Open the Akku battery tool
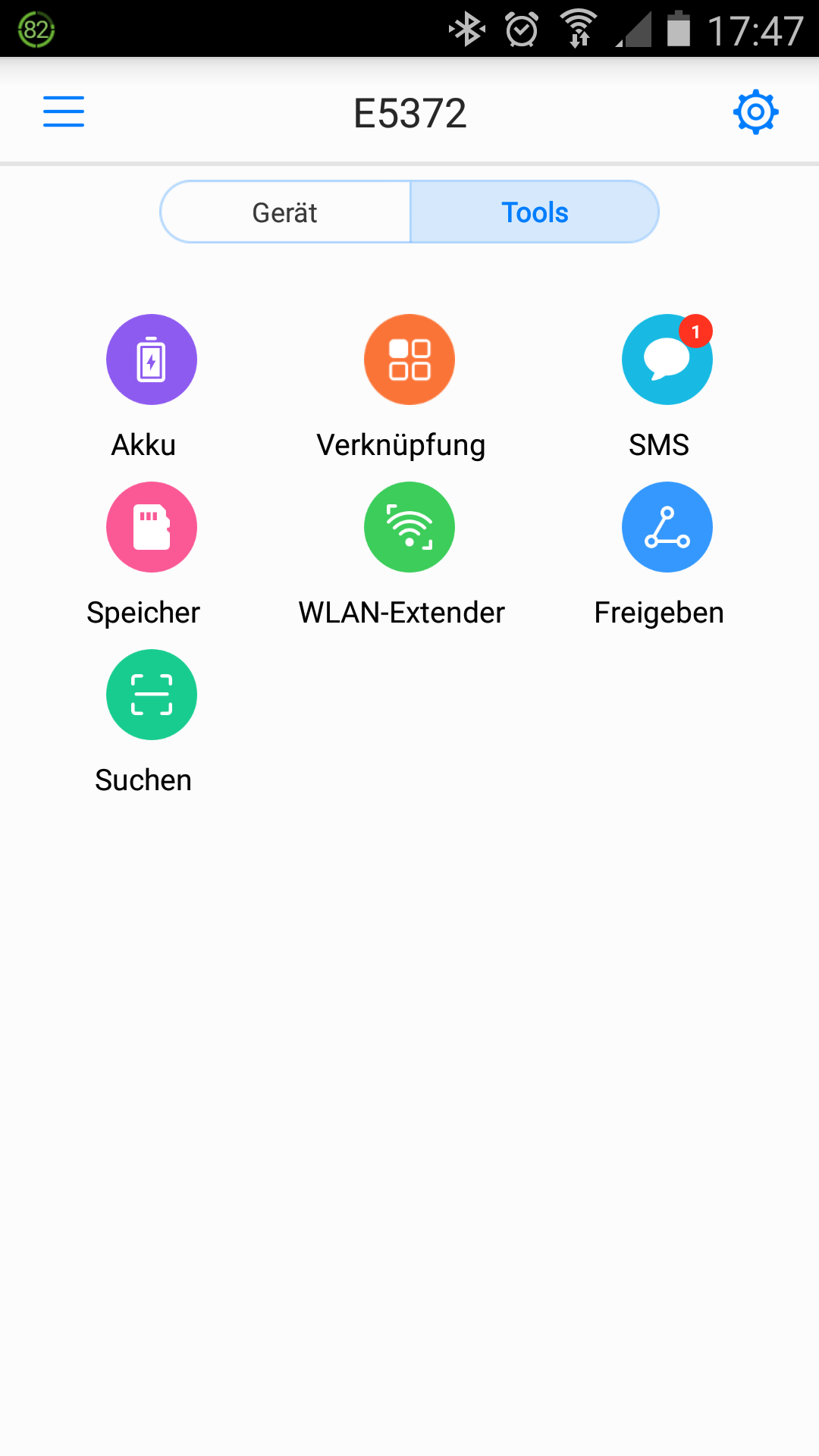The width and height of the screenshot is (819, 1456). pos(152,359)
